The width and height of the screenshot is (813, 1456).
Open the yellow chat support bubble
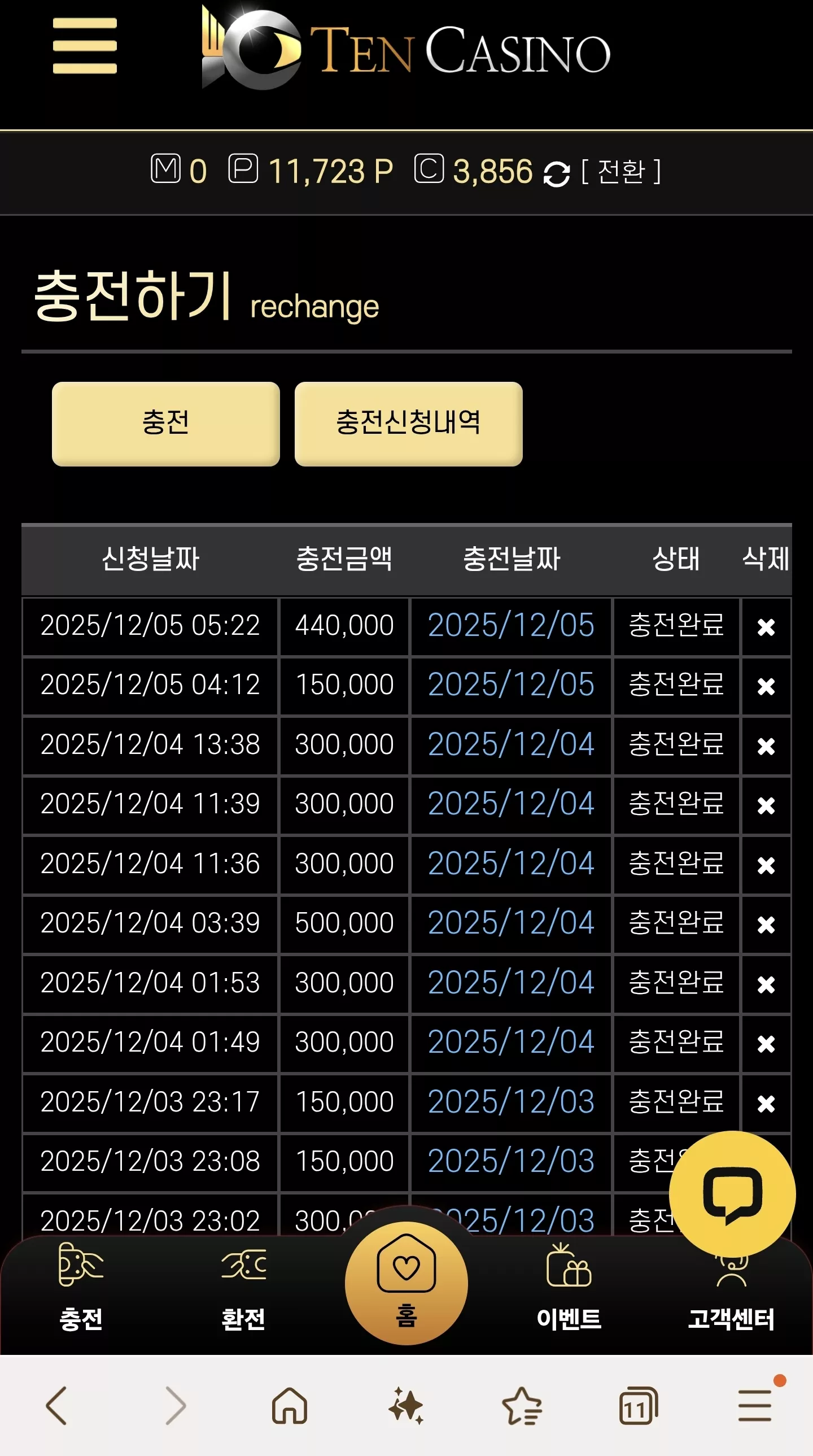tap(732, 1194)
